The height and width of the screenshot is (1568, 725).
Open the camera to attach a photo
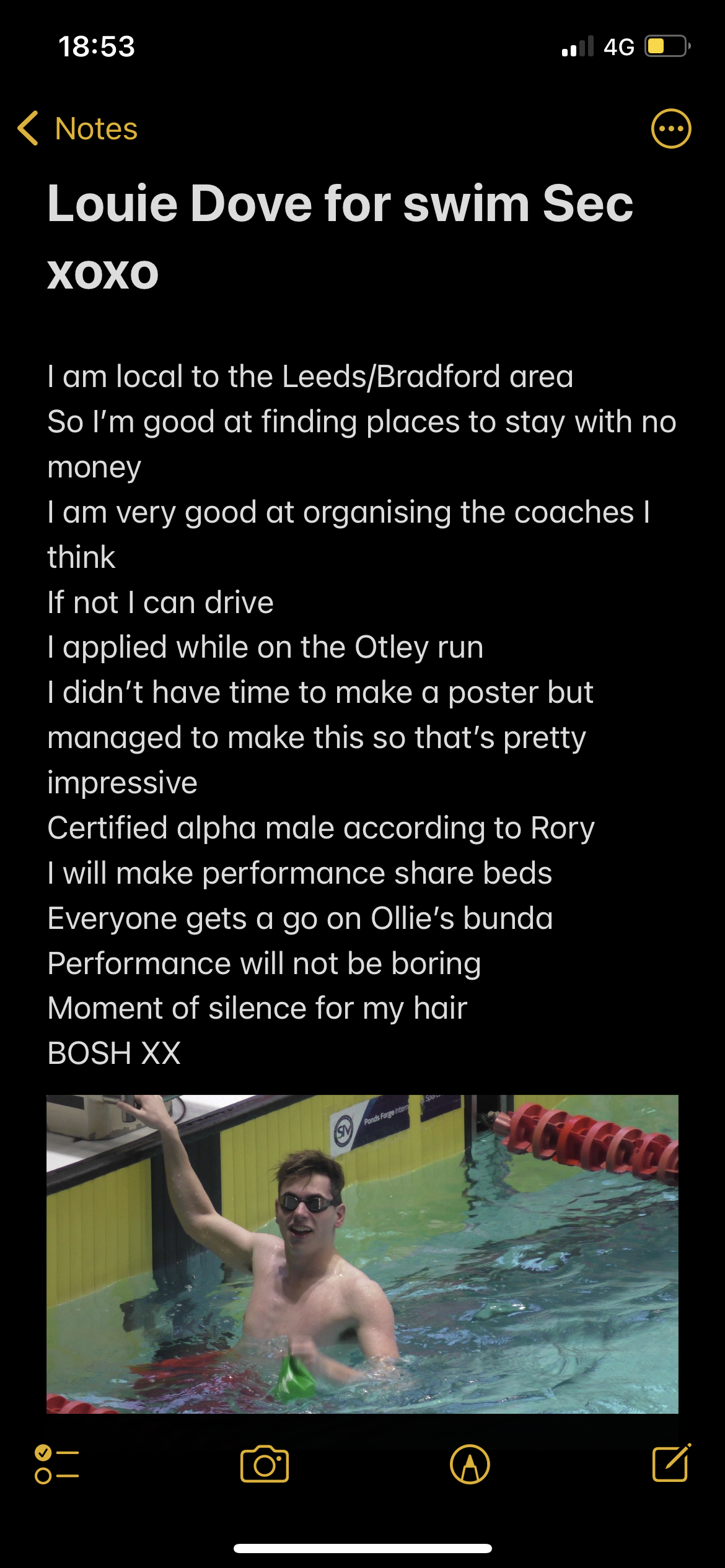click(x=265, y=1464)
